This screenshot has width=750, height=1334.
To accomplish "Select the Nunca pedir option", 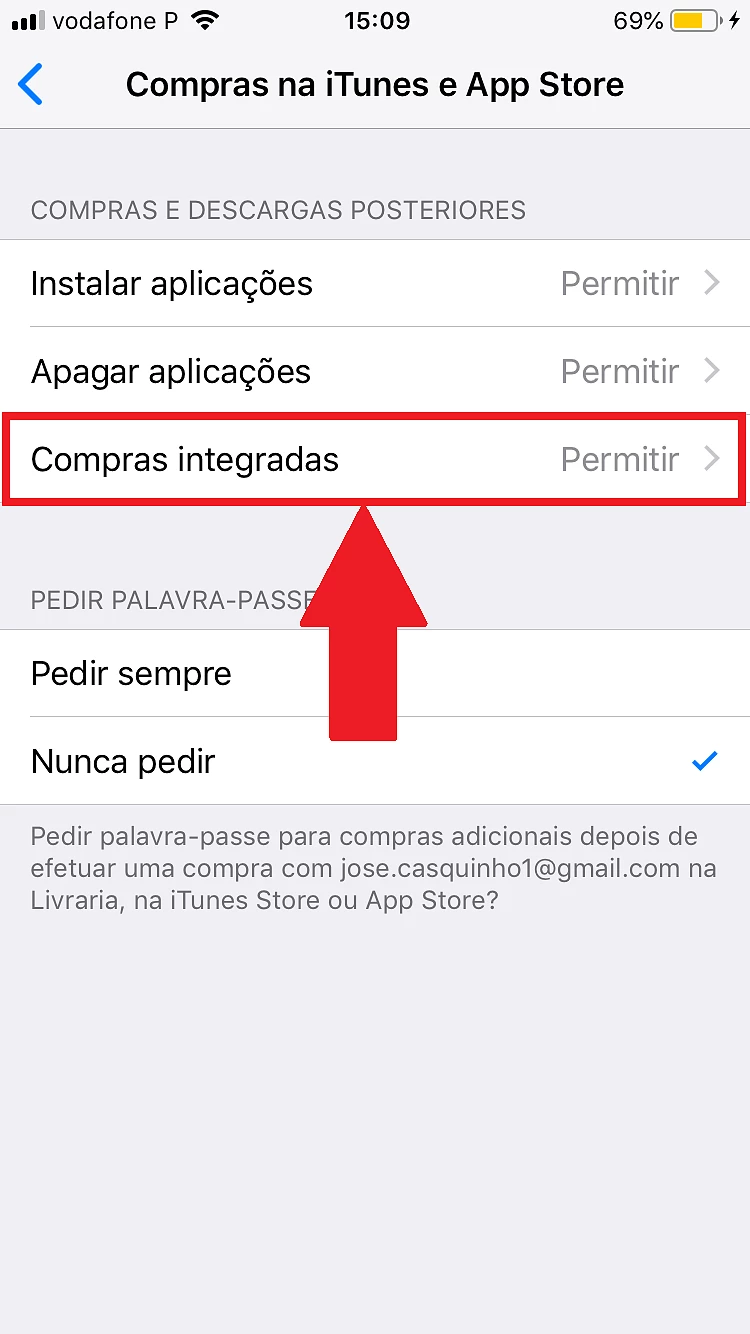I will [375, 761].
